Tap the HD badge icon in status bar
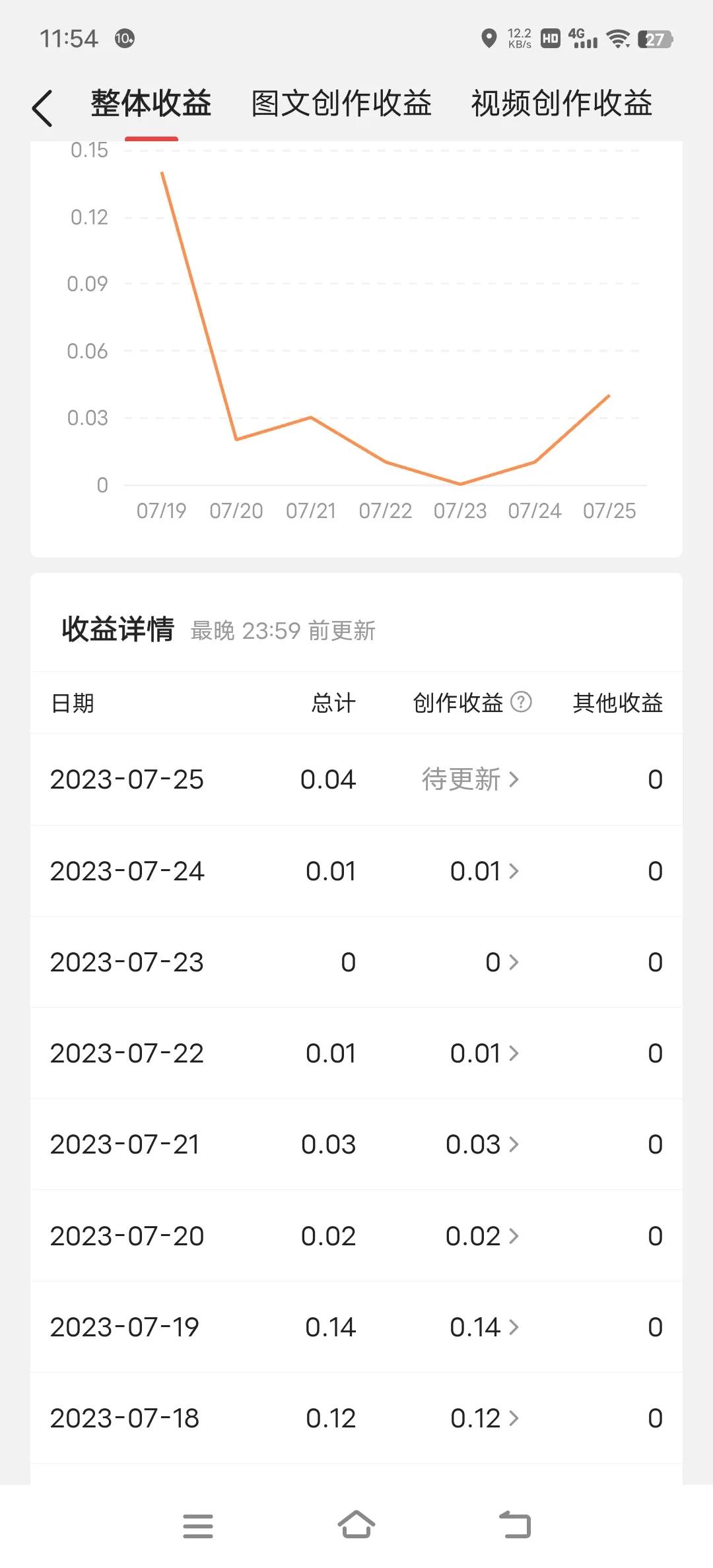Image resolution: width=713 pixels, height=1568 pixels. tap(550, 38)
